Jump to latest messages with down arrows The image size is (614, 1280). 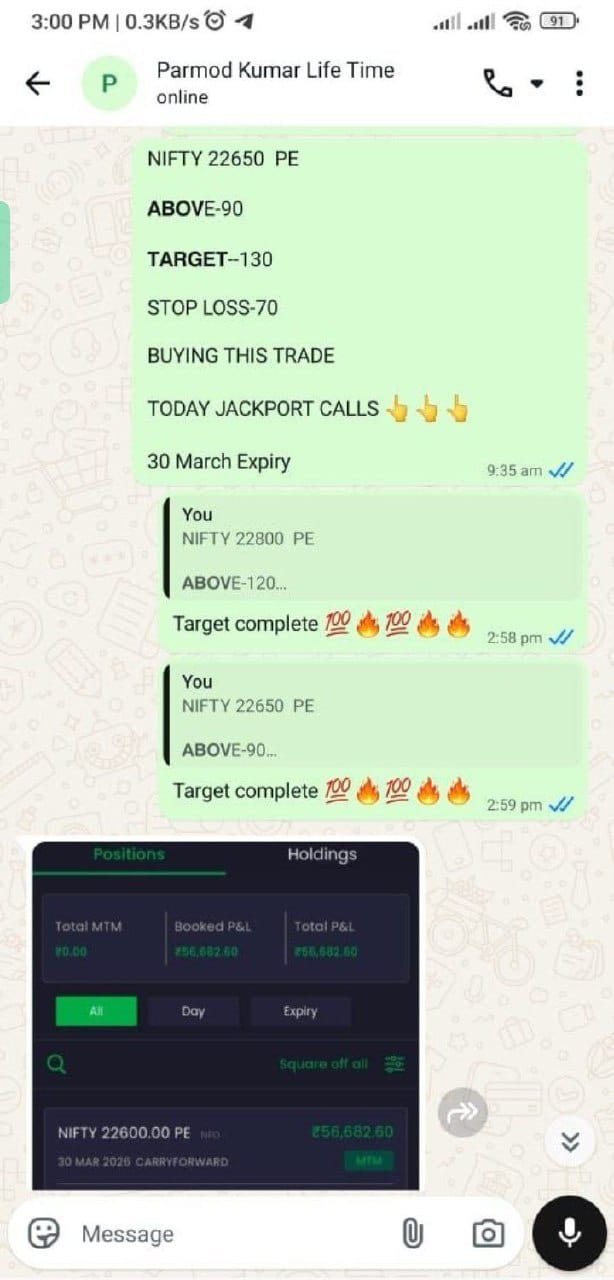(570, 1141)
